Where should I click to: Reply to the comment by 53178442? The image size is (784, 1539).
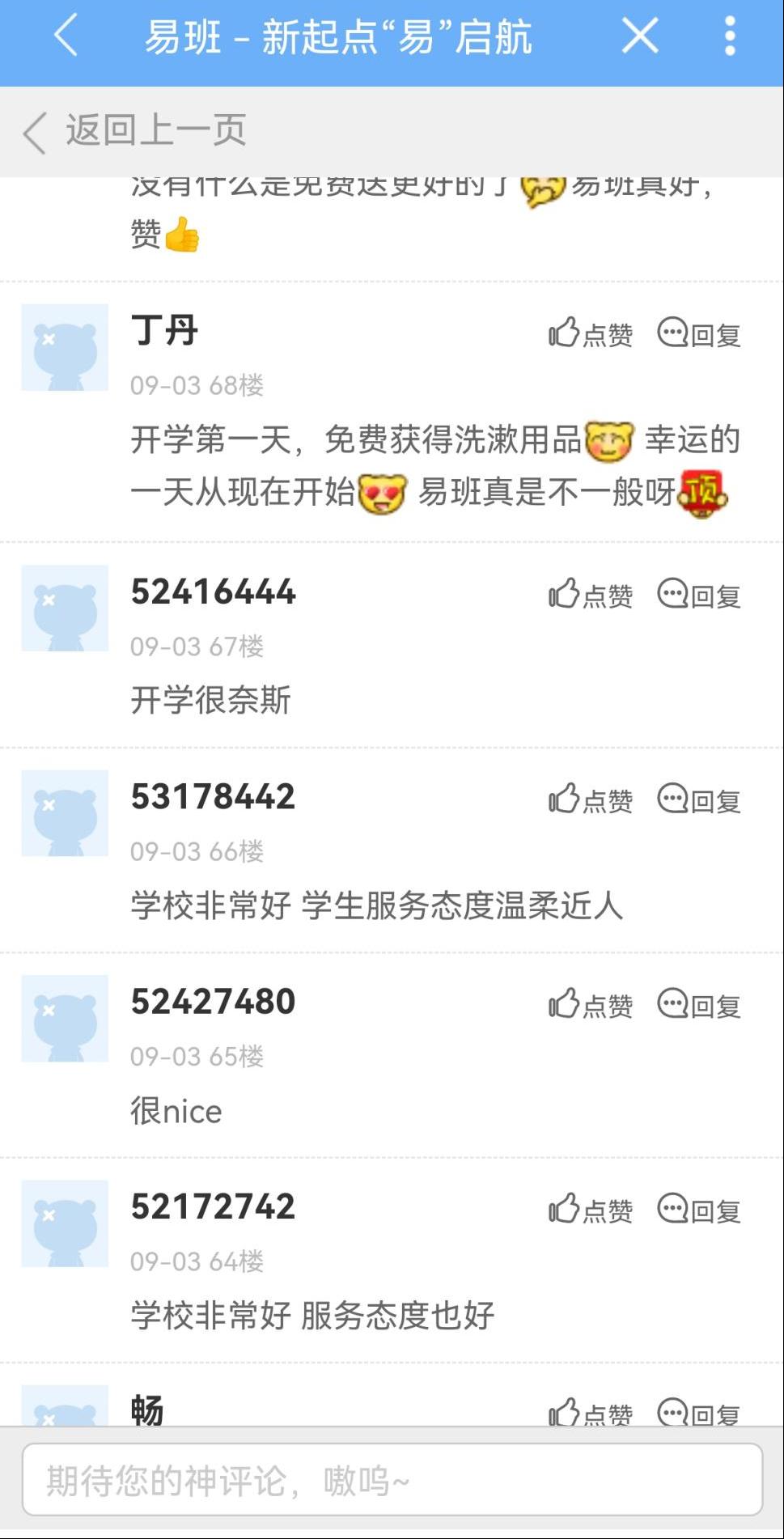click(x=699, y=799)
